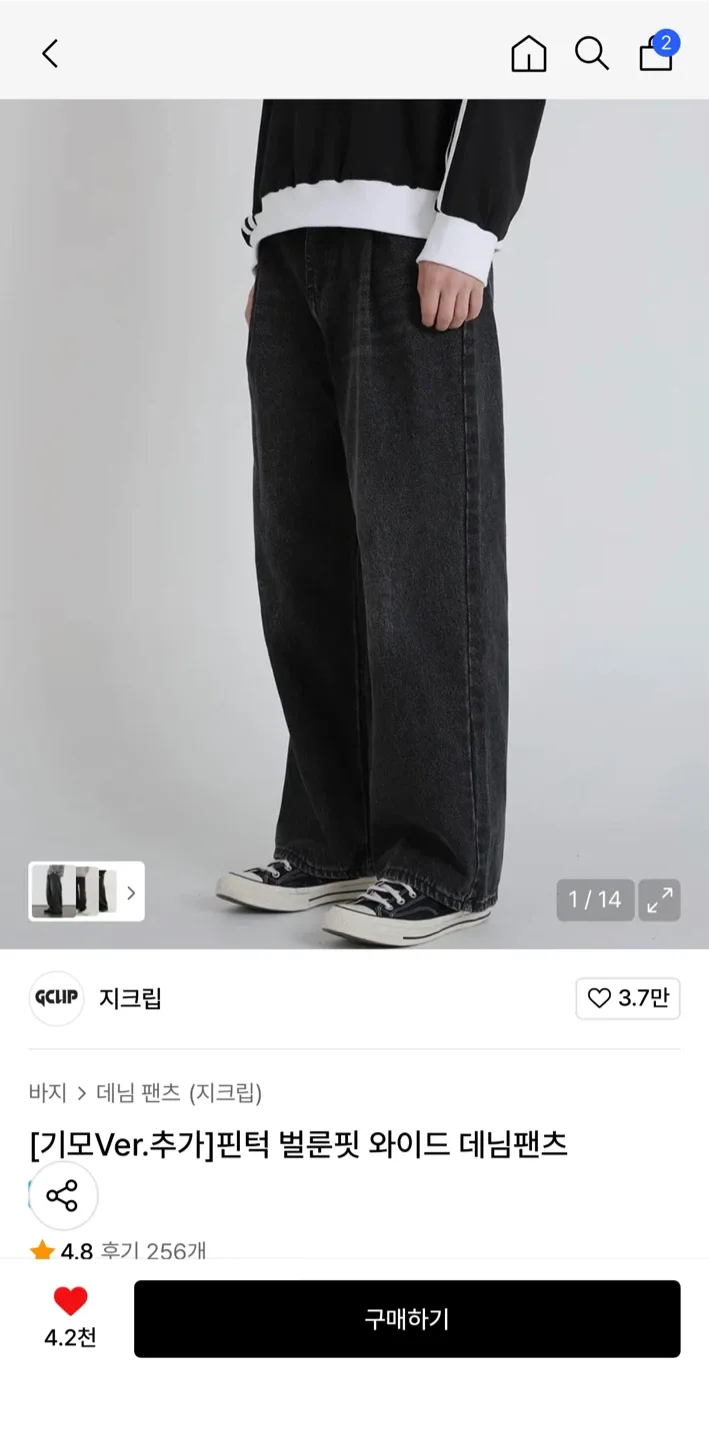709x1440 pixels.
Task: Open product search
Action: pyautogui.click(x=591, y=53)
